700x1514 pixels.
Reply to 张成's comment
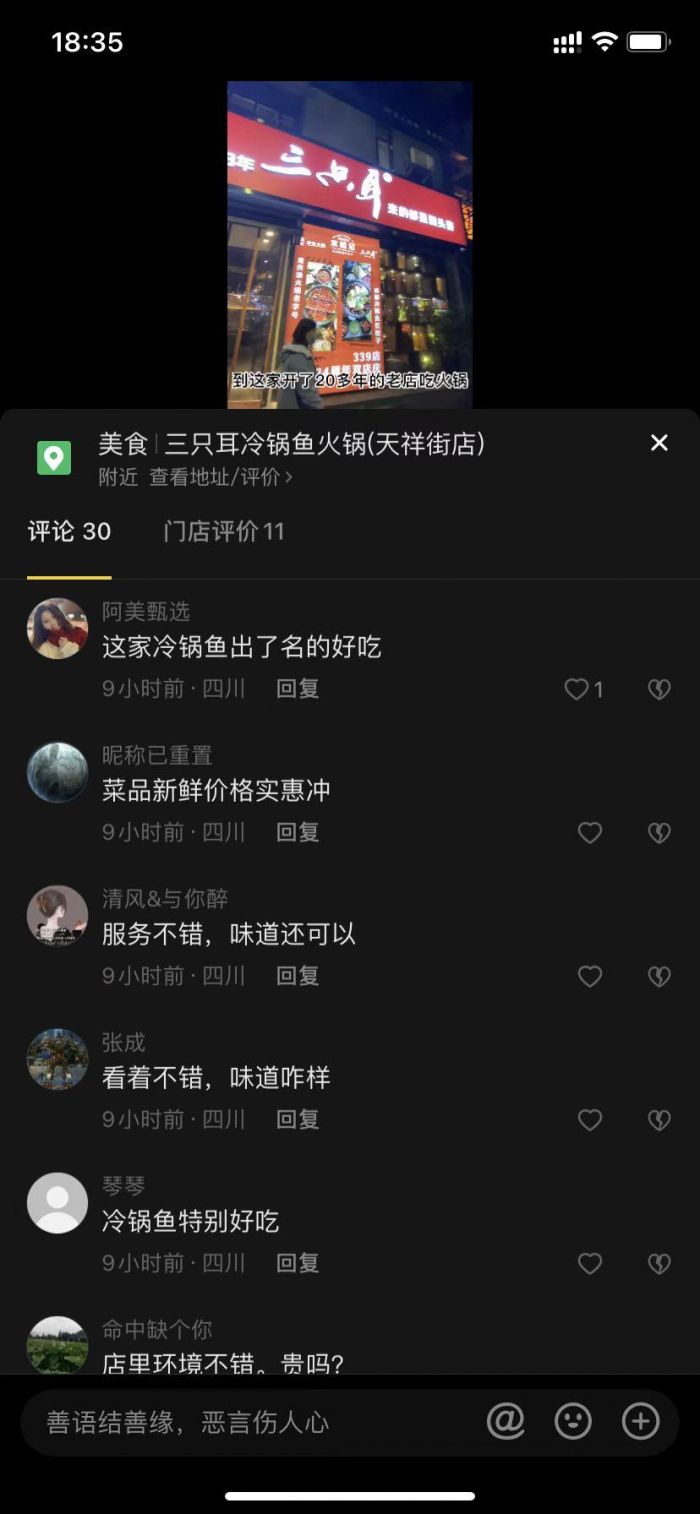[297, 1120]
